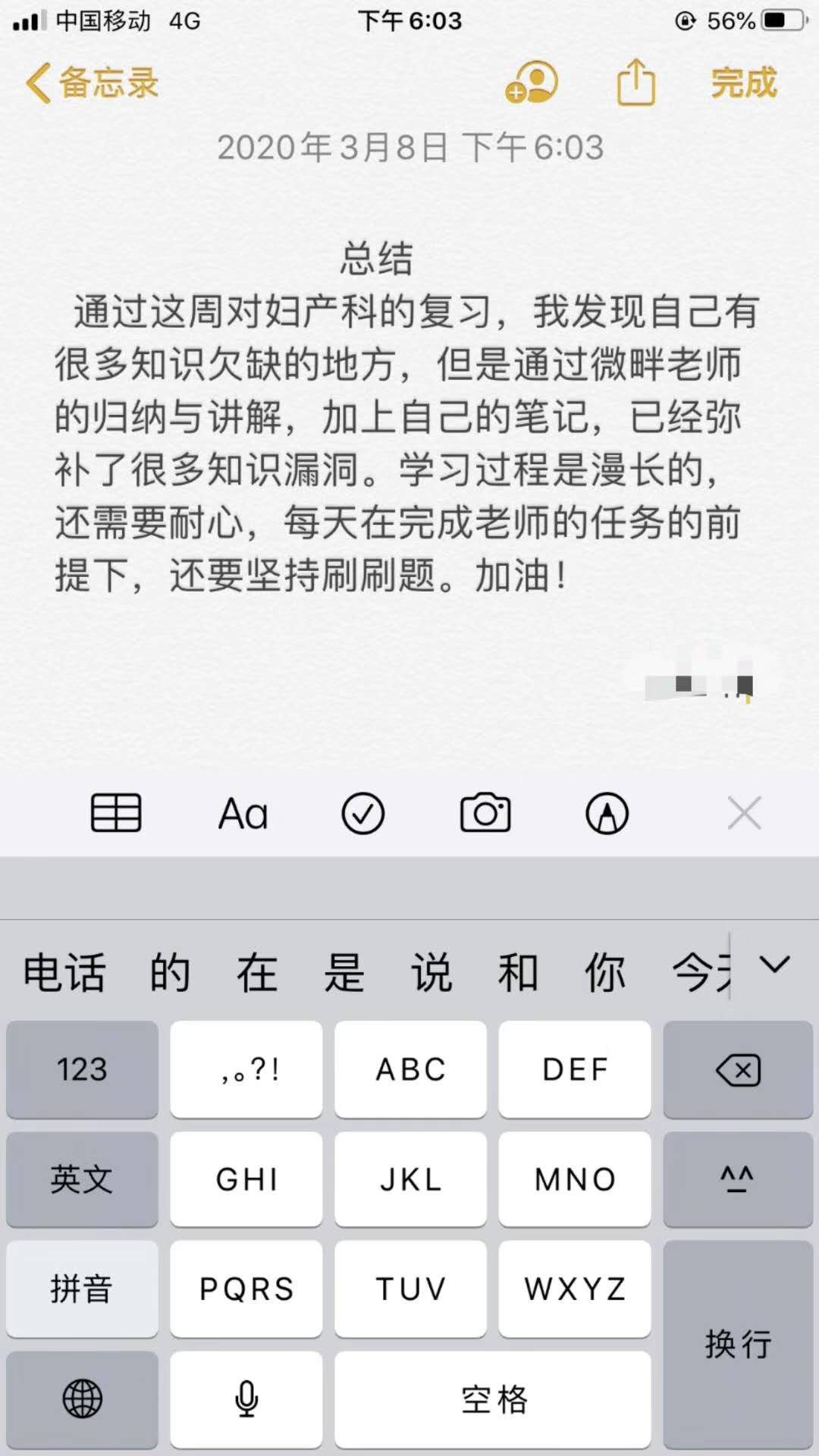Switch input language with the globe key
The width and height of the screenshot is (819, 1456).
tap(82, 1399)
